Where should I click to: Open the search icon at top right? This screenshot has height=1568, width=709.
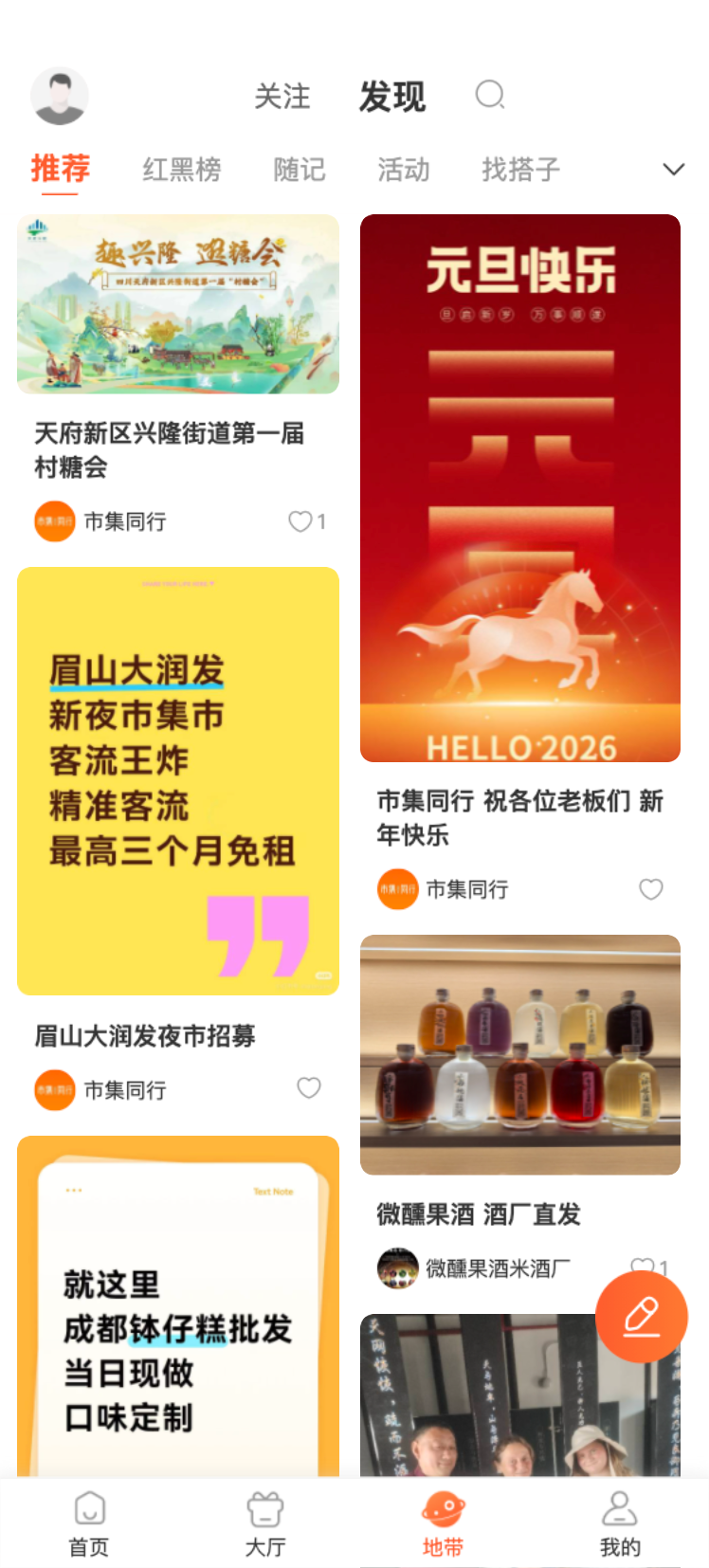pyautogui.click(x=490, y=95)
